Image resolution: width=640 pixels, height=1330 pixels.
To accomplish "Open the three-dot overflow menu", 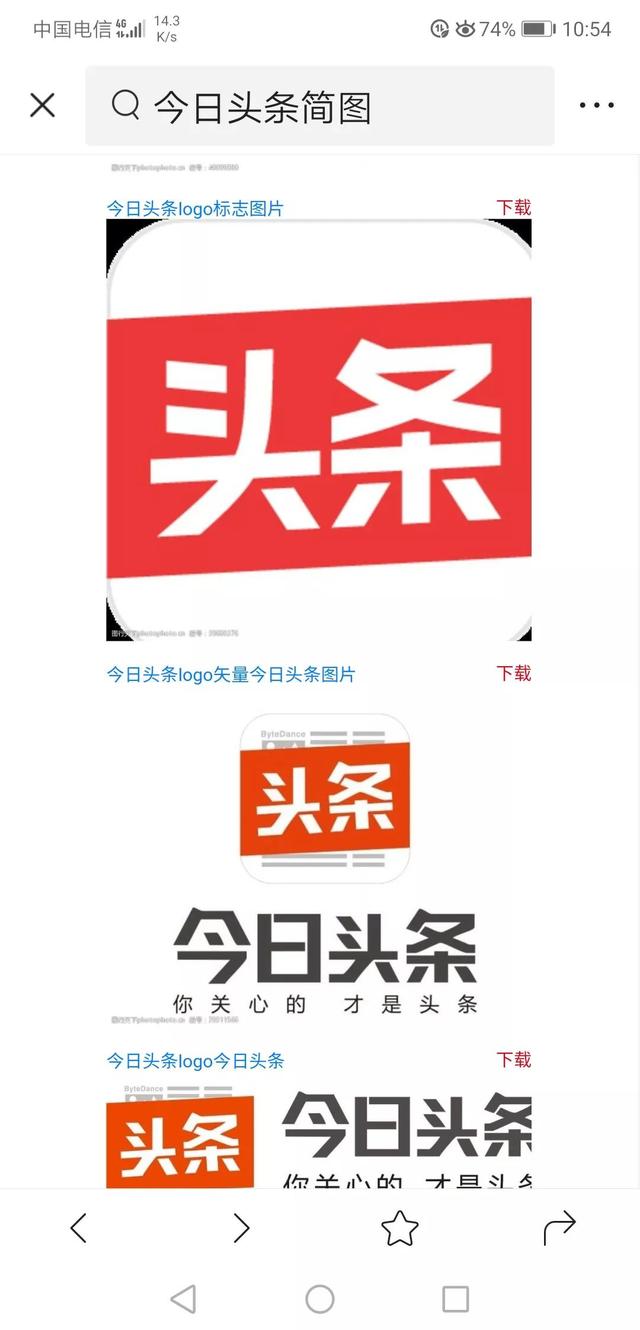I will coord(597,105).
